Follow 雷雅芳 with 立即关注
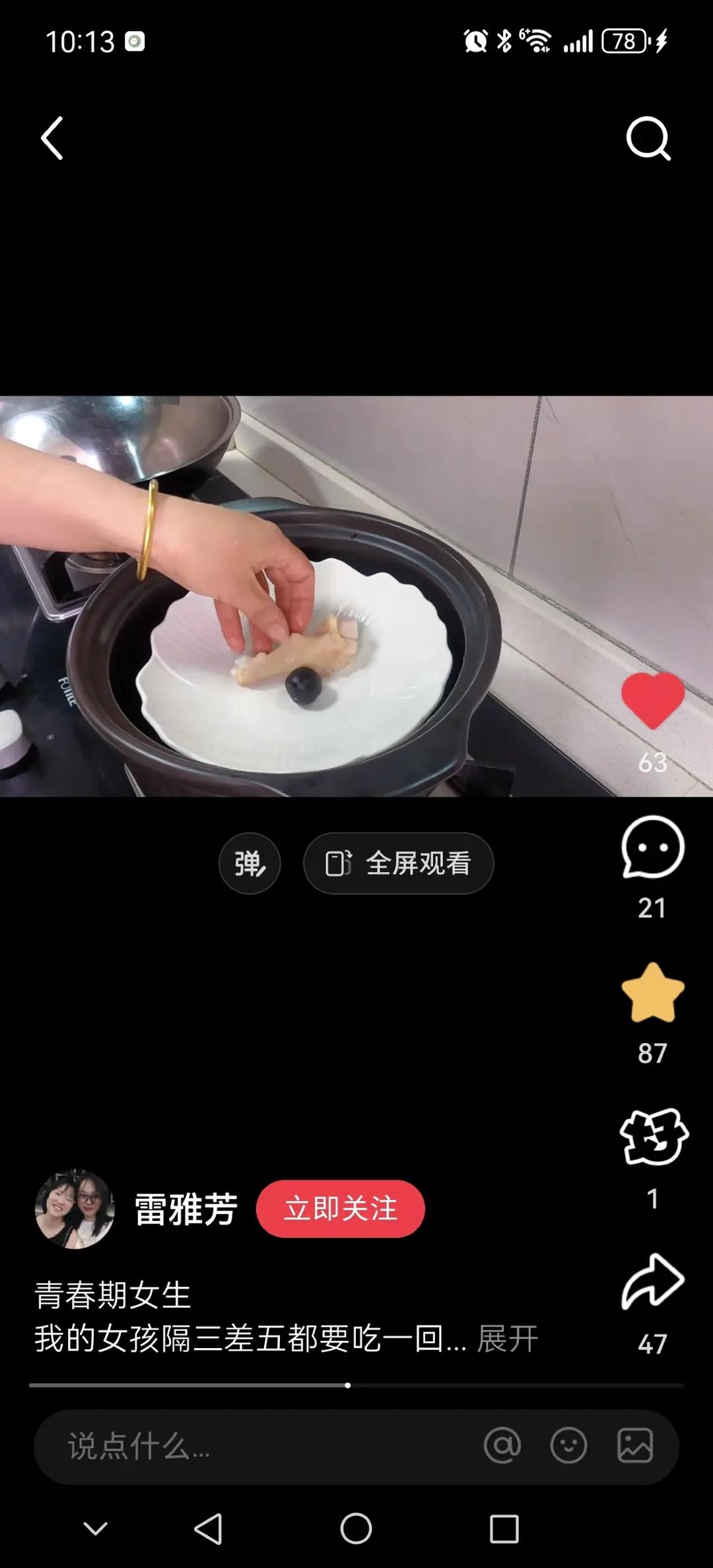The width and height of the screenshot is (713, 1568). tap(340, 1209)
